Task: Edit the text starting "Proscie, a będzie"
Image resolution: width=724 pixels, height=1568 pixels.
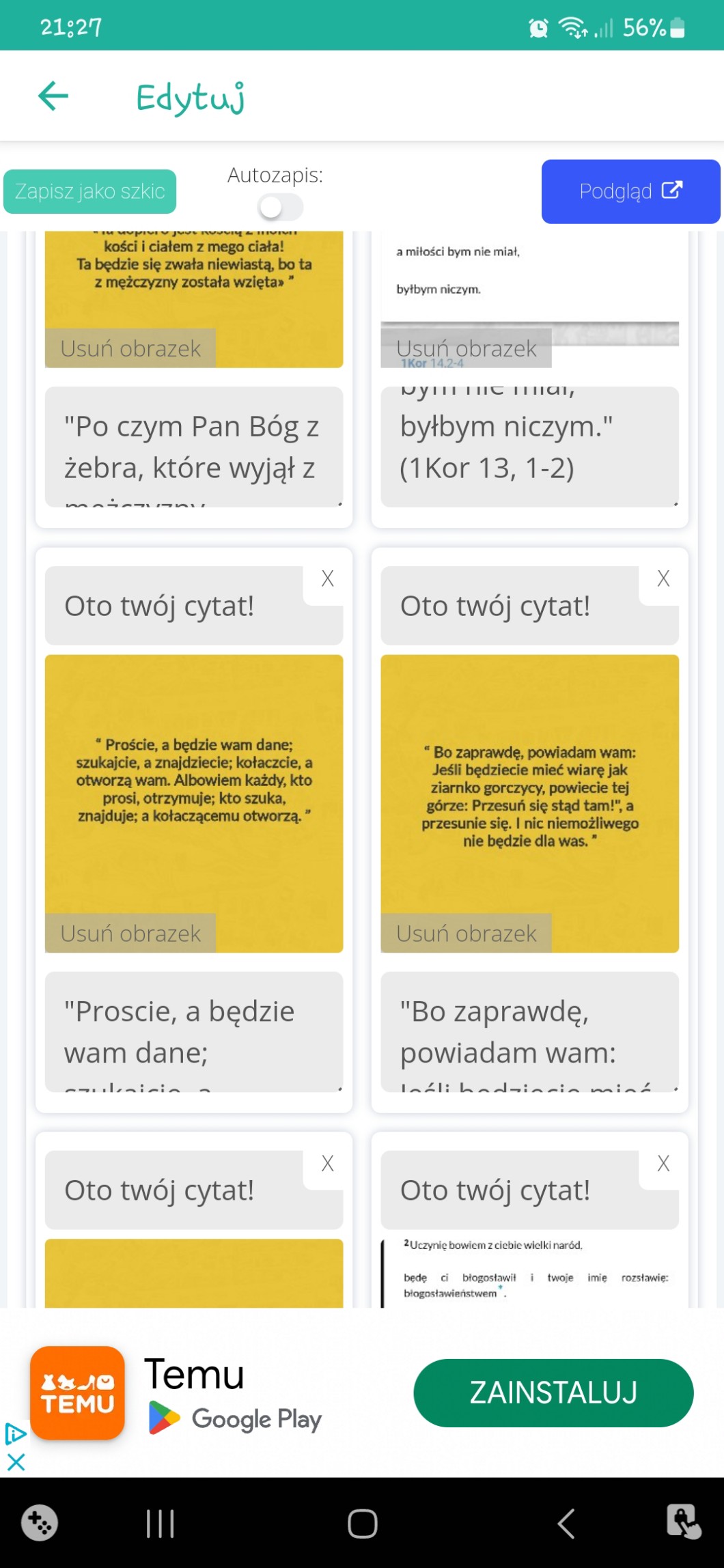Action: coord(193,1031)
